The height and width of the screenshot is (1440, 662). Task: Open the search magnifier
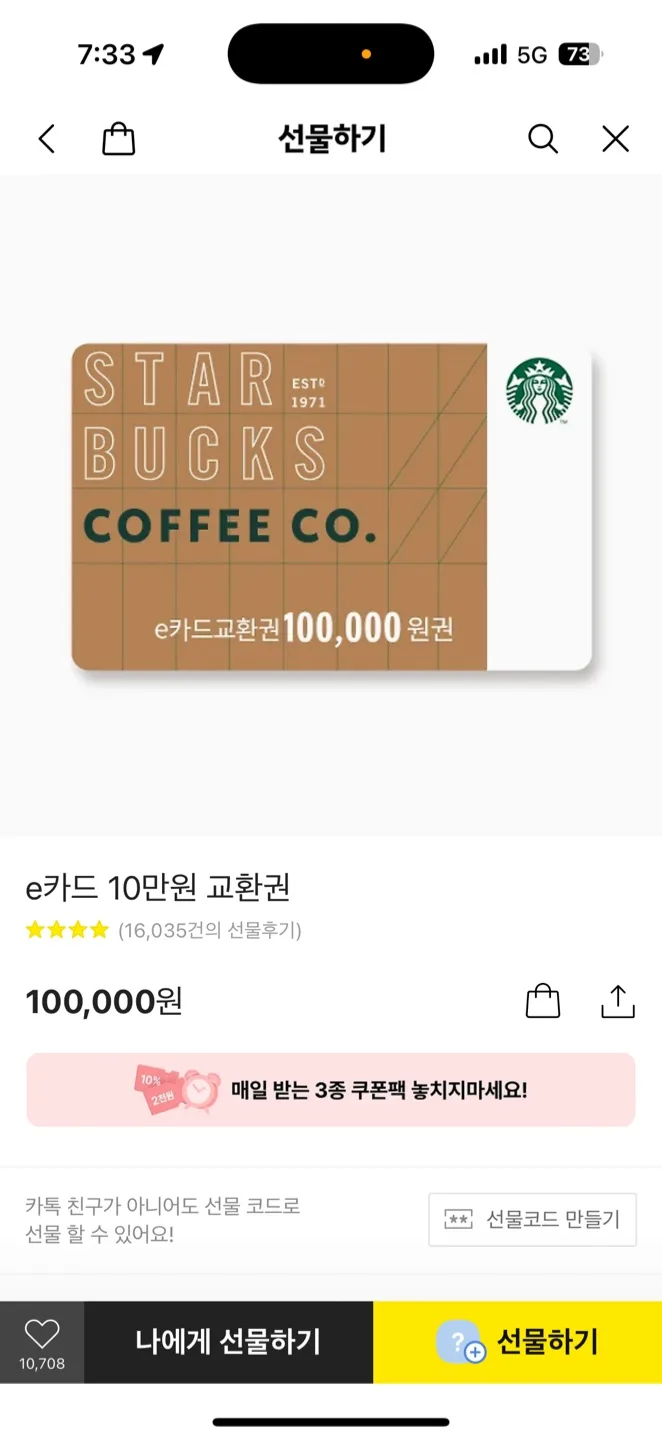click(x=542, y=139)
